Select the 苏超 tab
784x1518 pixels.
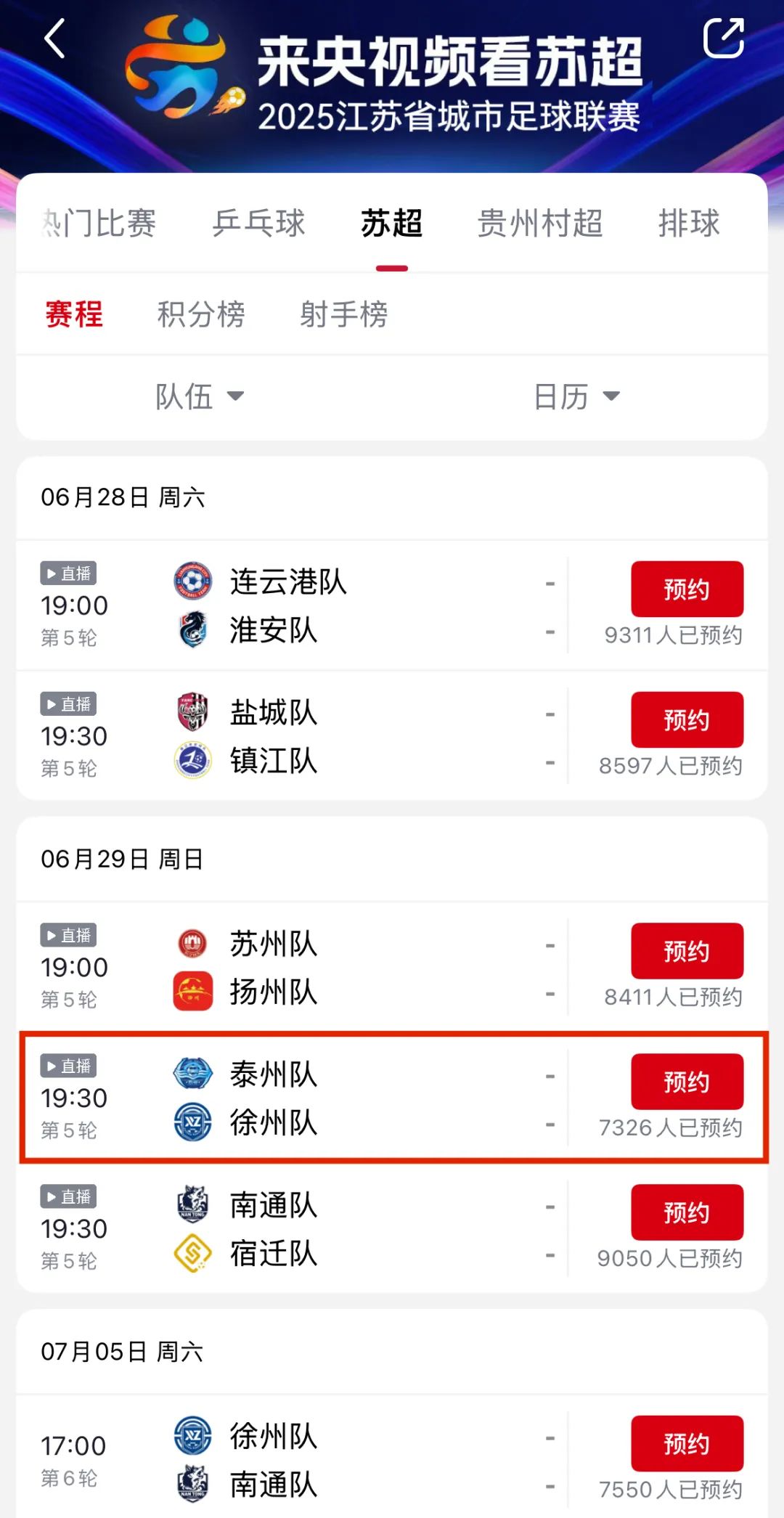point(392,223)
